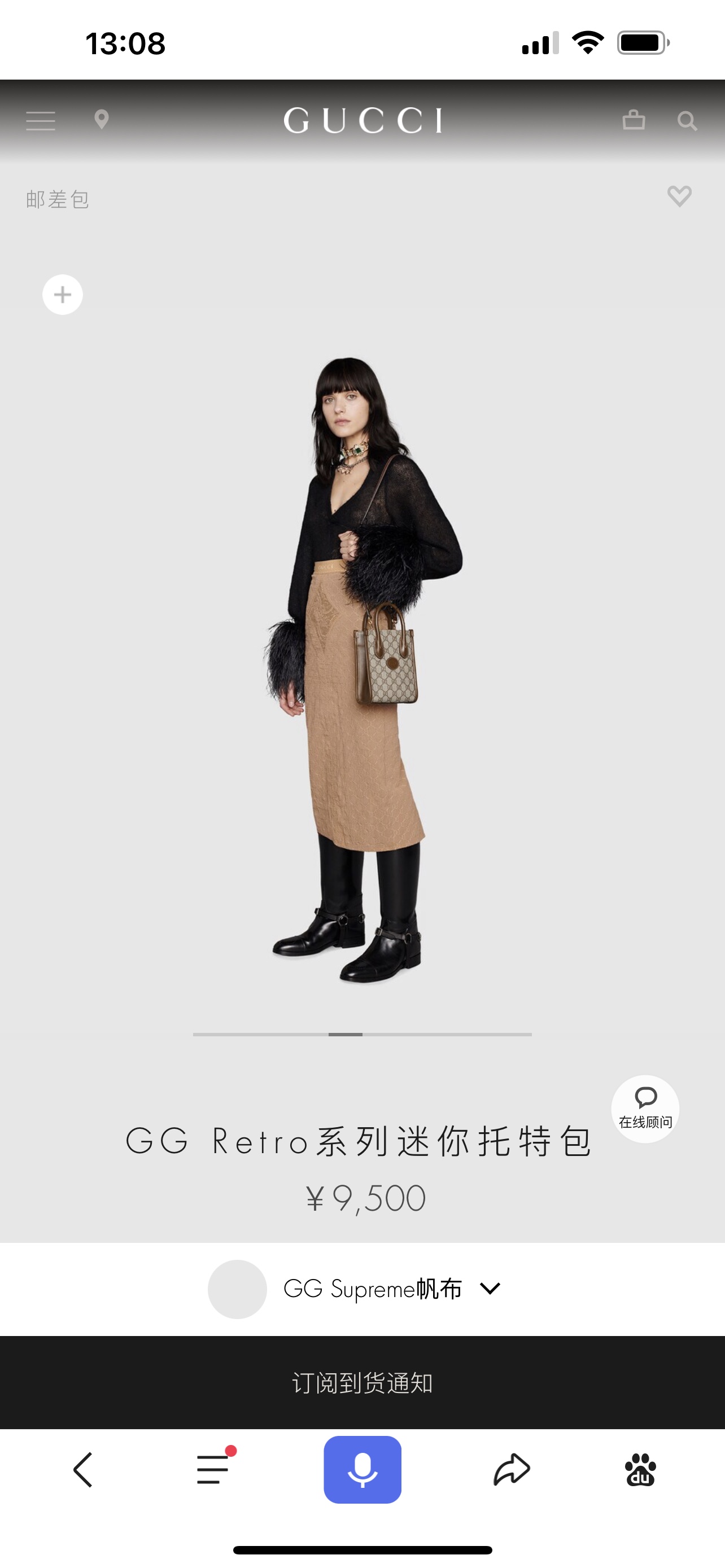The image size is (725, 1568).
Task: Open 在线顾问 online advisor chat
Action: tap(645, 1109)
